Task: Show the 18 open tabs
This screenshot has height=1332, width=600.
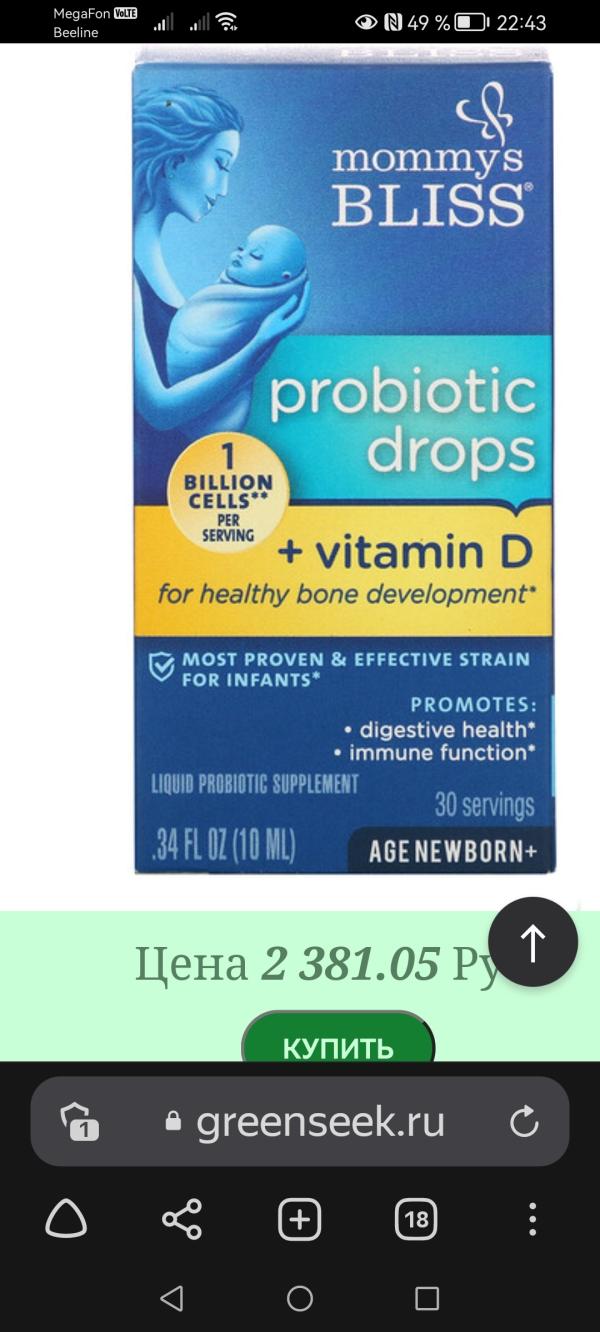Action: click(x=416, y=1219)
